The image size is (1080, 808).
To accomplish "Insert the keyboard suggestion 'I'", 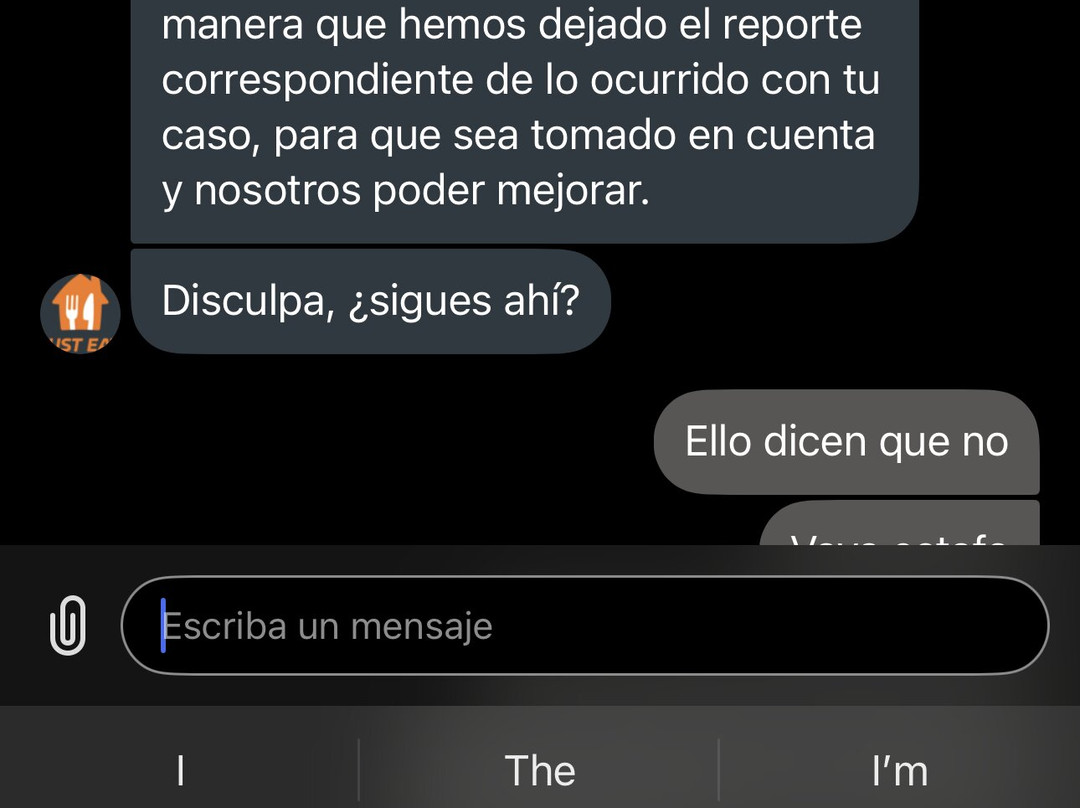I will click(x=180, y=770).
